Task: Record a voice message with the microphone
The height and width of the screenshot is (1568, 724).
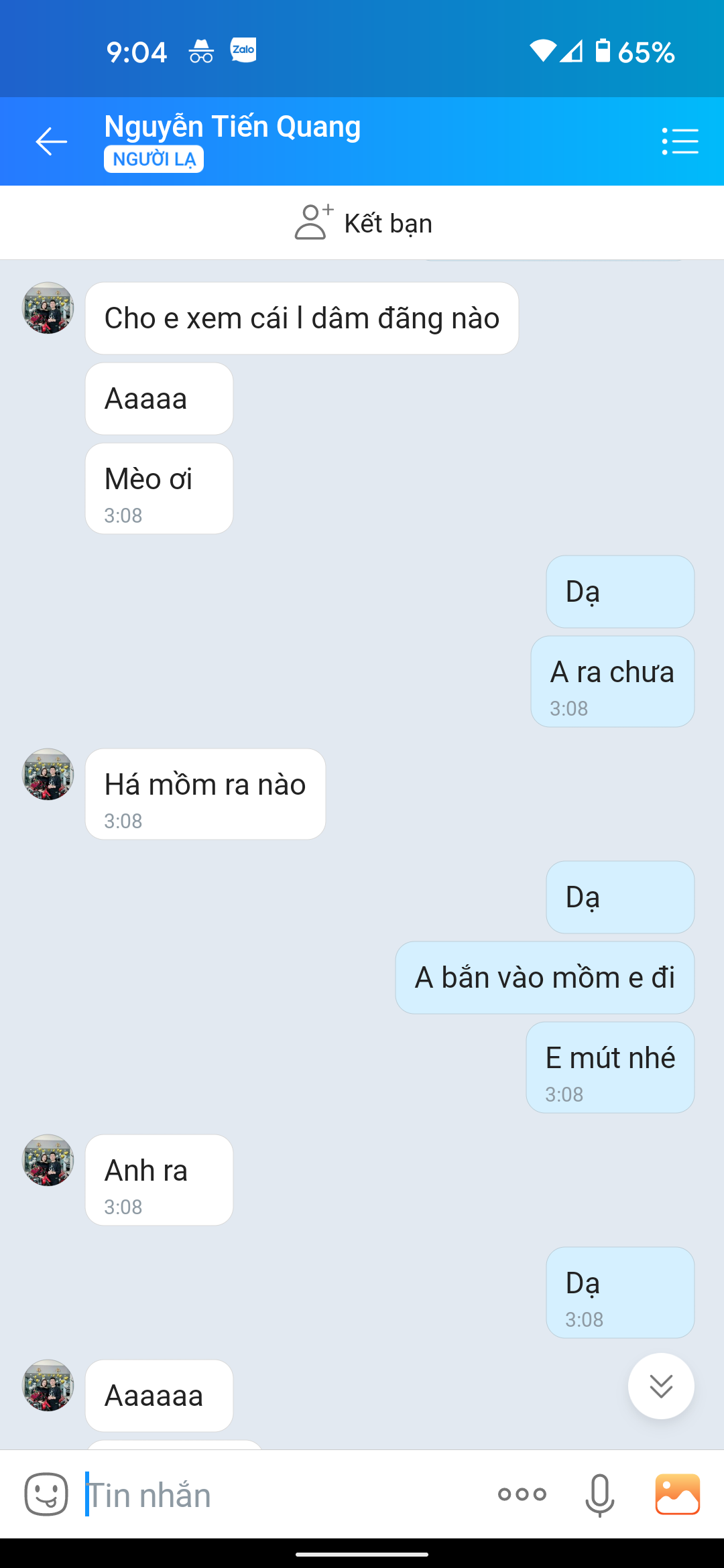Action: [599, 1494]
